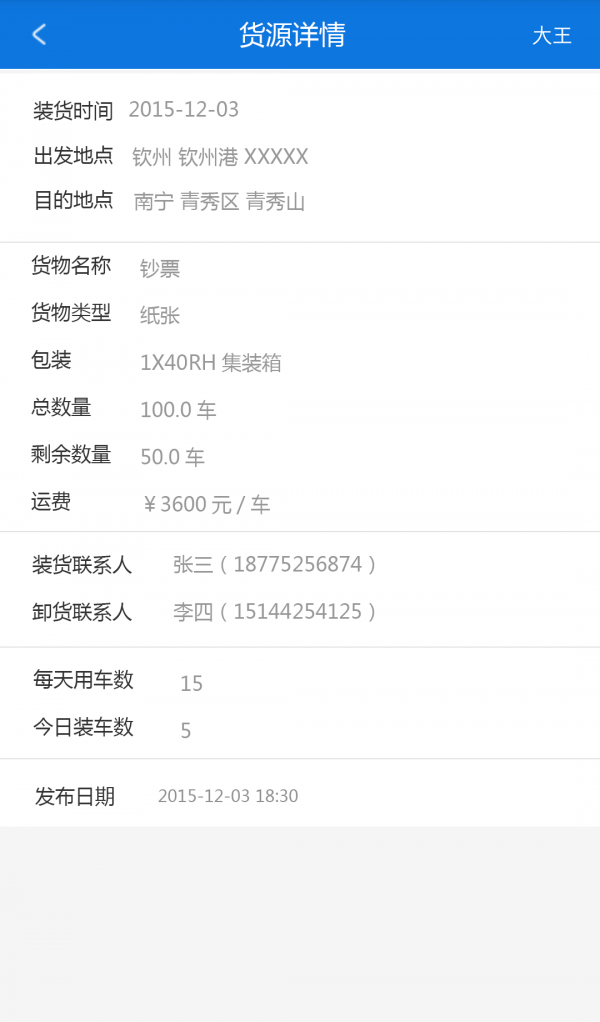Go back using the header arrow

pos(39,35)
